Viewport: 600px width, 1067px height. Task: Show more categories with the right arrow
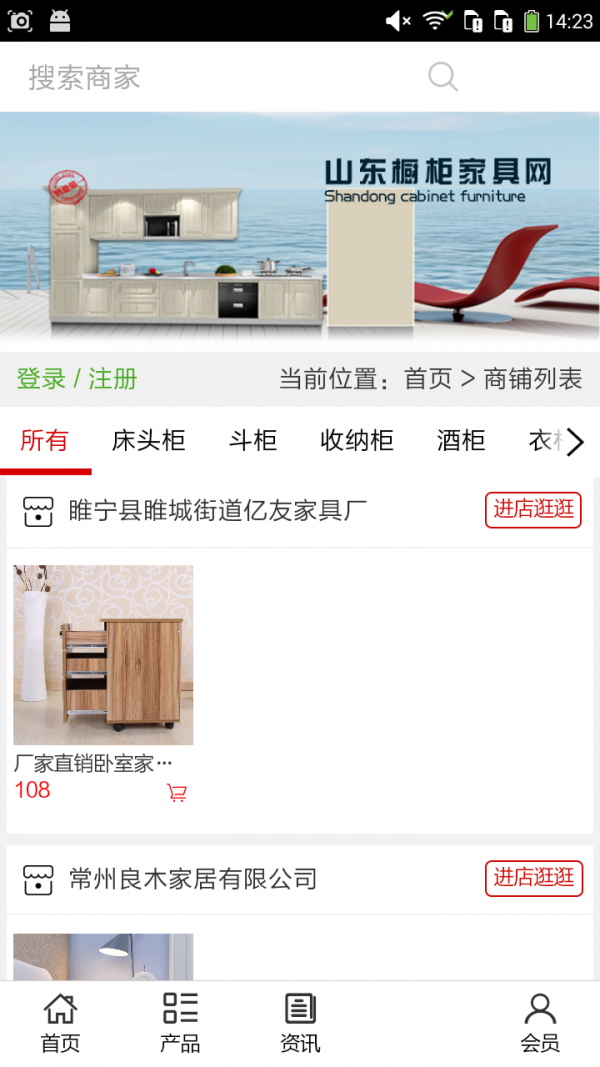pyautogui.click(x=576, y=442)
